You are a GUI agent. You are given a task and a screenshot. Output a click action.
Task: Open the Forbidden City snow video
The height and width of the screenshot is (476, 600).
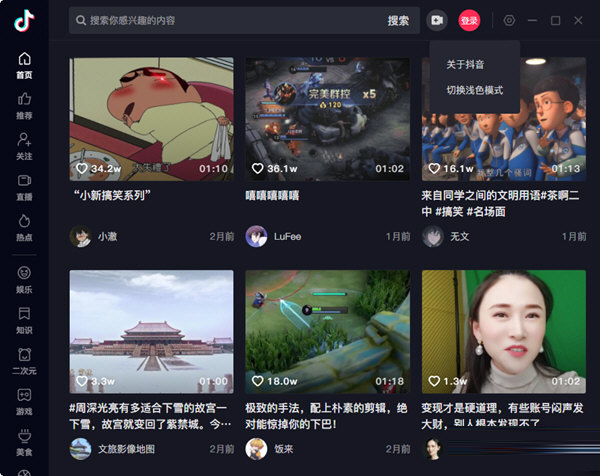pos(151,330)
